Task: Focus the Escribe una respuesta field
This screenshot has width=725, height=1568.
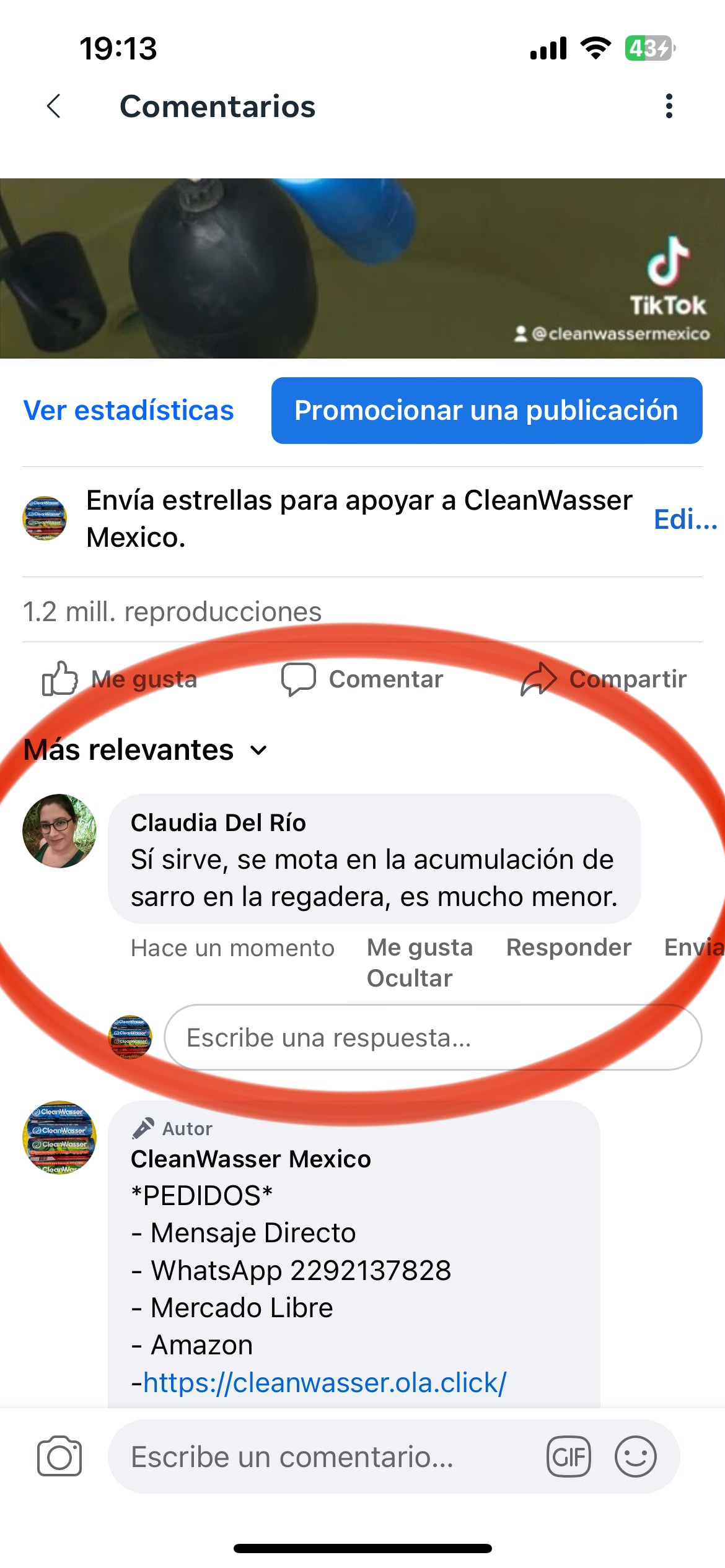Action: [x=433, y=1037]
